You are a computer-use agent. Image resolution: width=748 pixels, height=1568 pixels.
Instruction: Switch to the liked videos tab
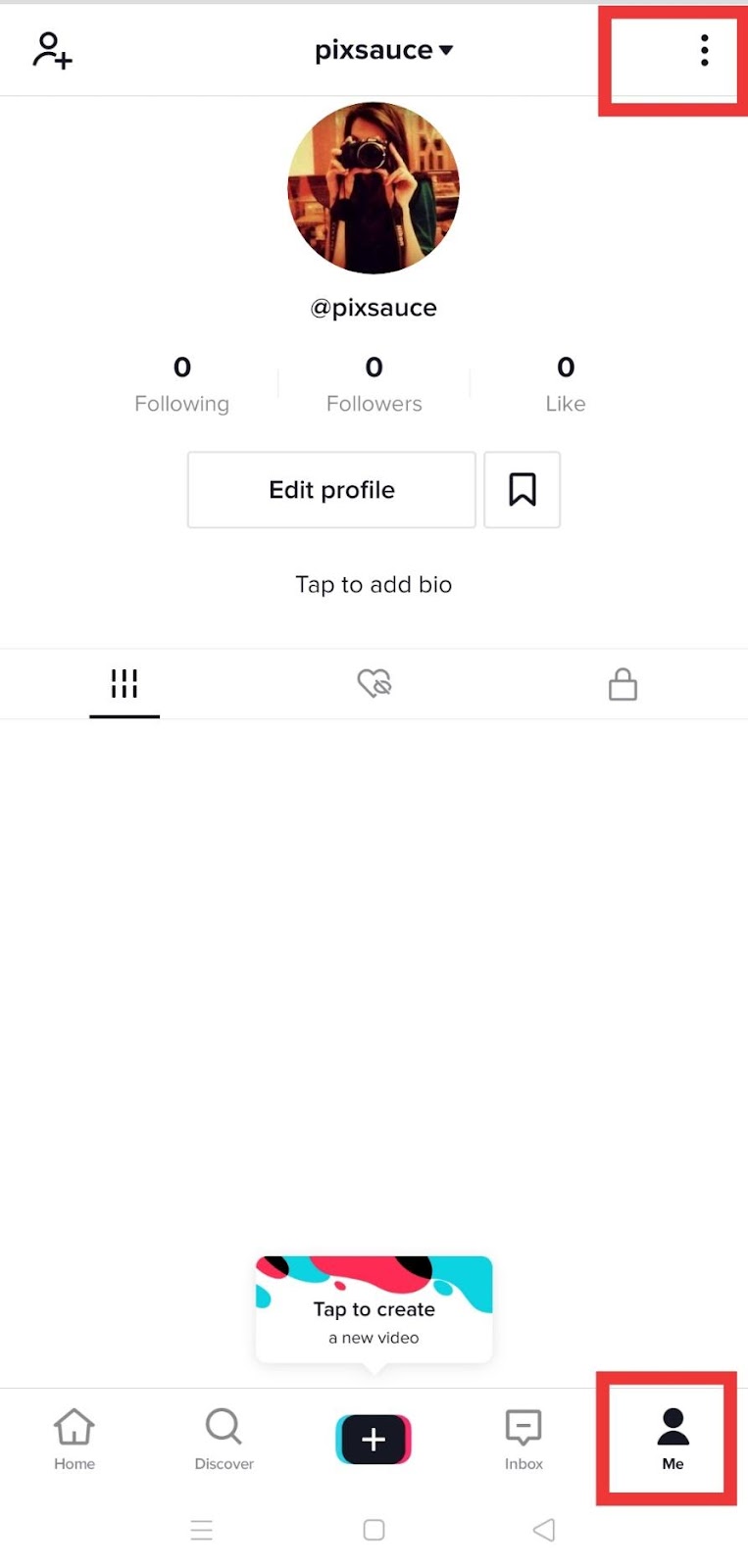[374, 683]
